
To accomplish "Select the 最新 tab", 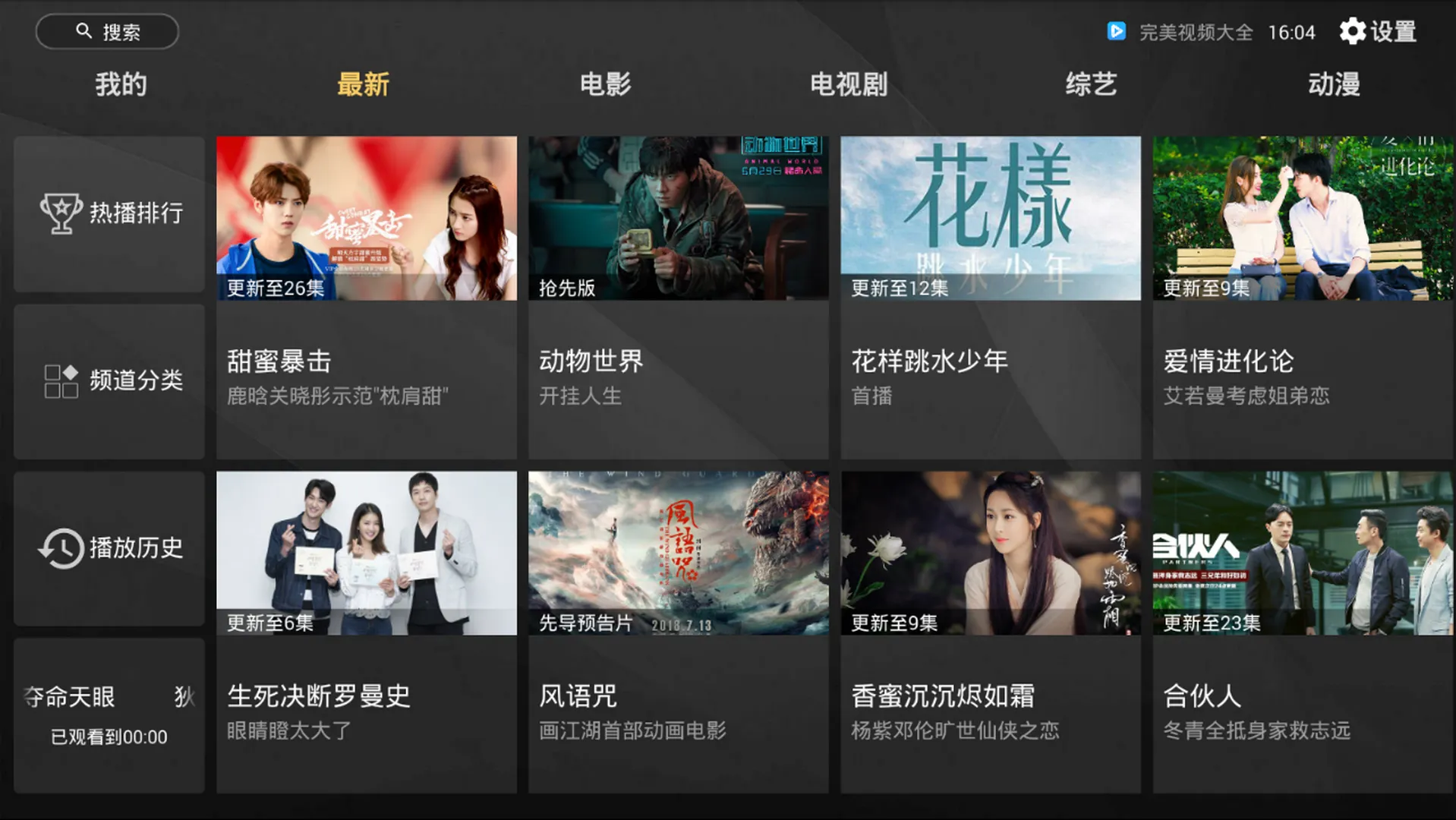I will (x=363, y=84).
